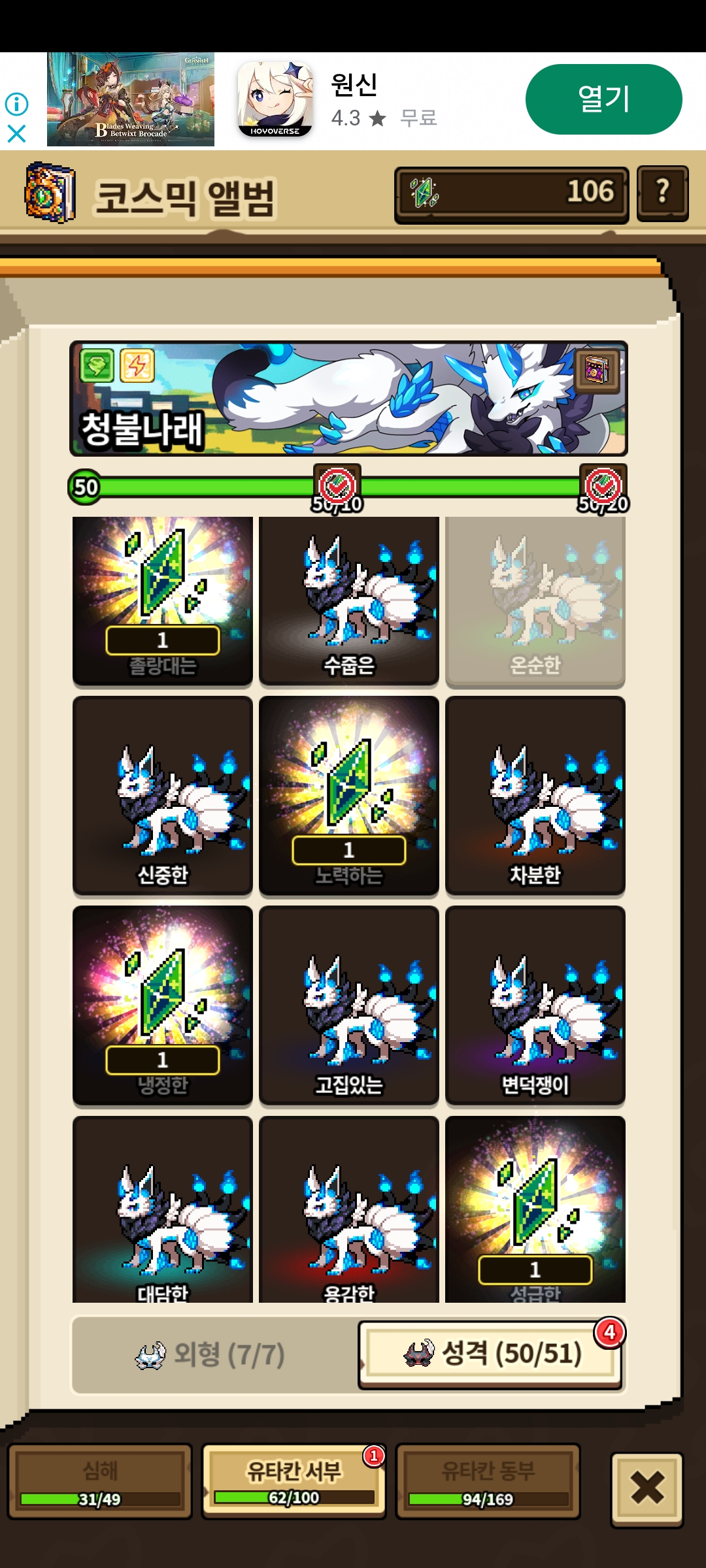Switch to the 심해 region tab
Image resolution: width=706 pixels, height=1568 pixels.
point(100,1480)
